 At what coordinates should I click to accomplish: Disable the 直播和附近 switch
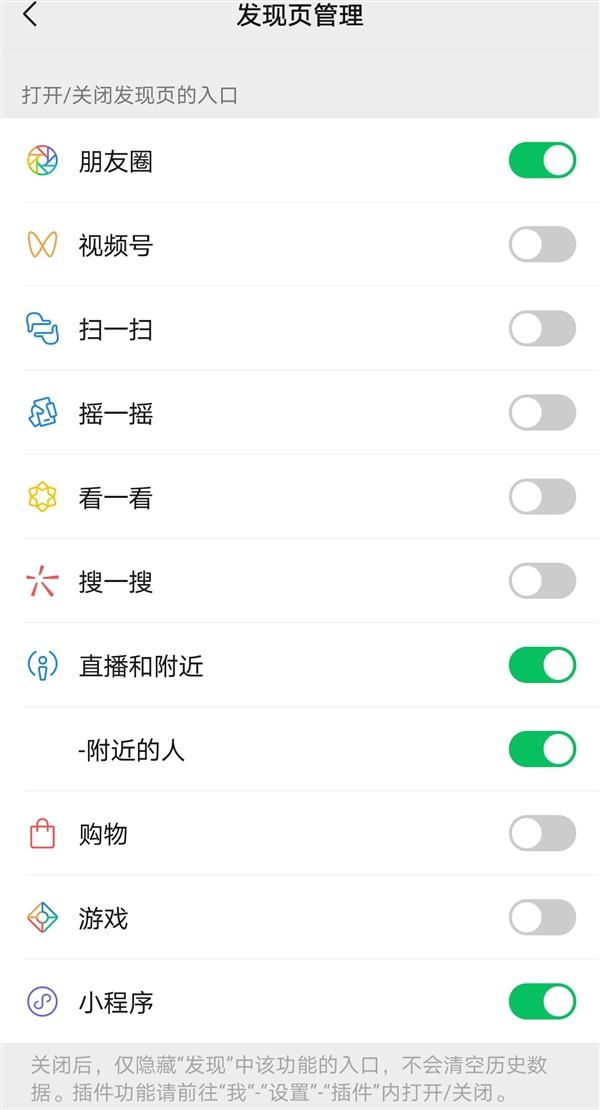542,665
